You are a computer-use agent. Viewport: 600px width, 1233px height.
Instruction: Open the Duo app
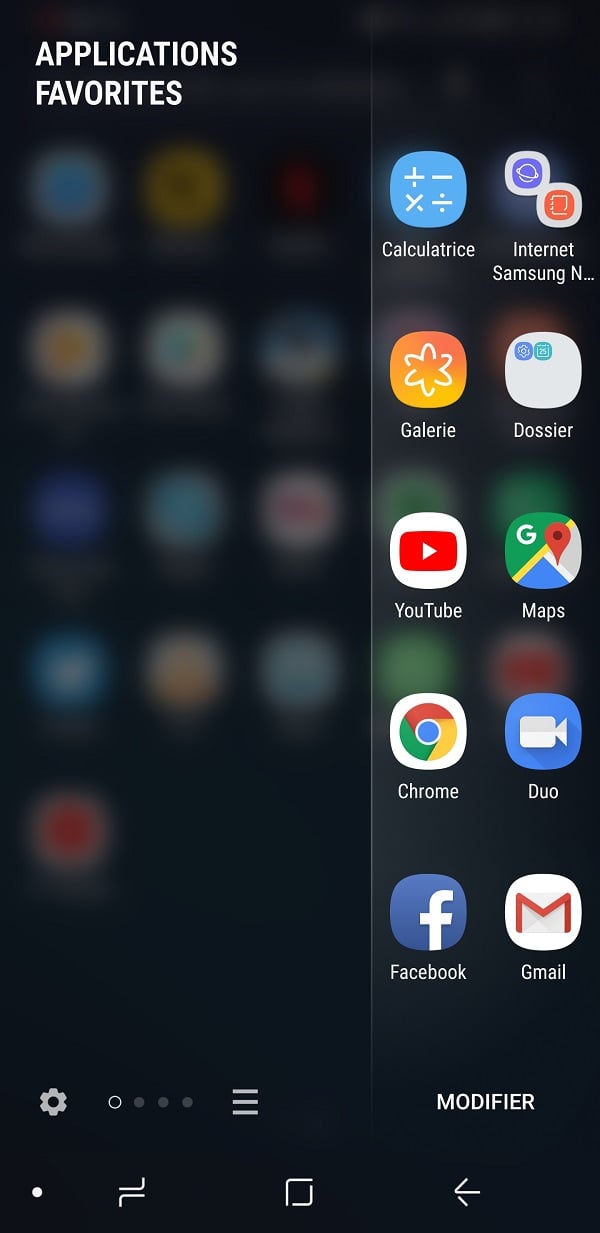click(543, 732)
